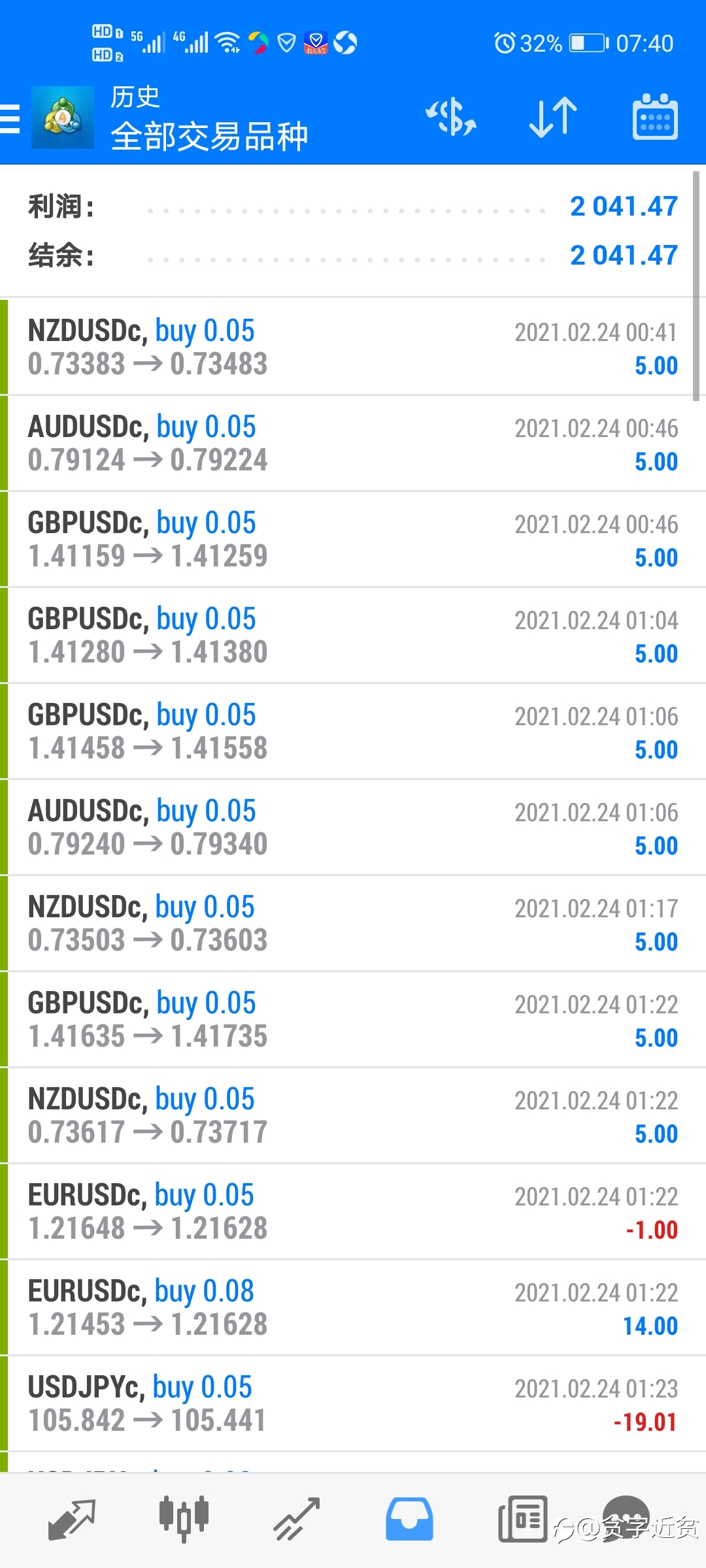Open the News tab
Screen dimensions: 706x1568
tap(522, 1520)
